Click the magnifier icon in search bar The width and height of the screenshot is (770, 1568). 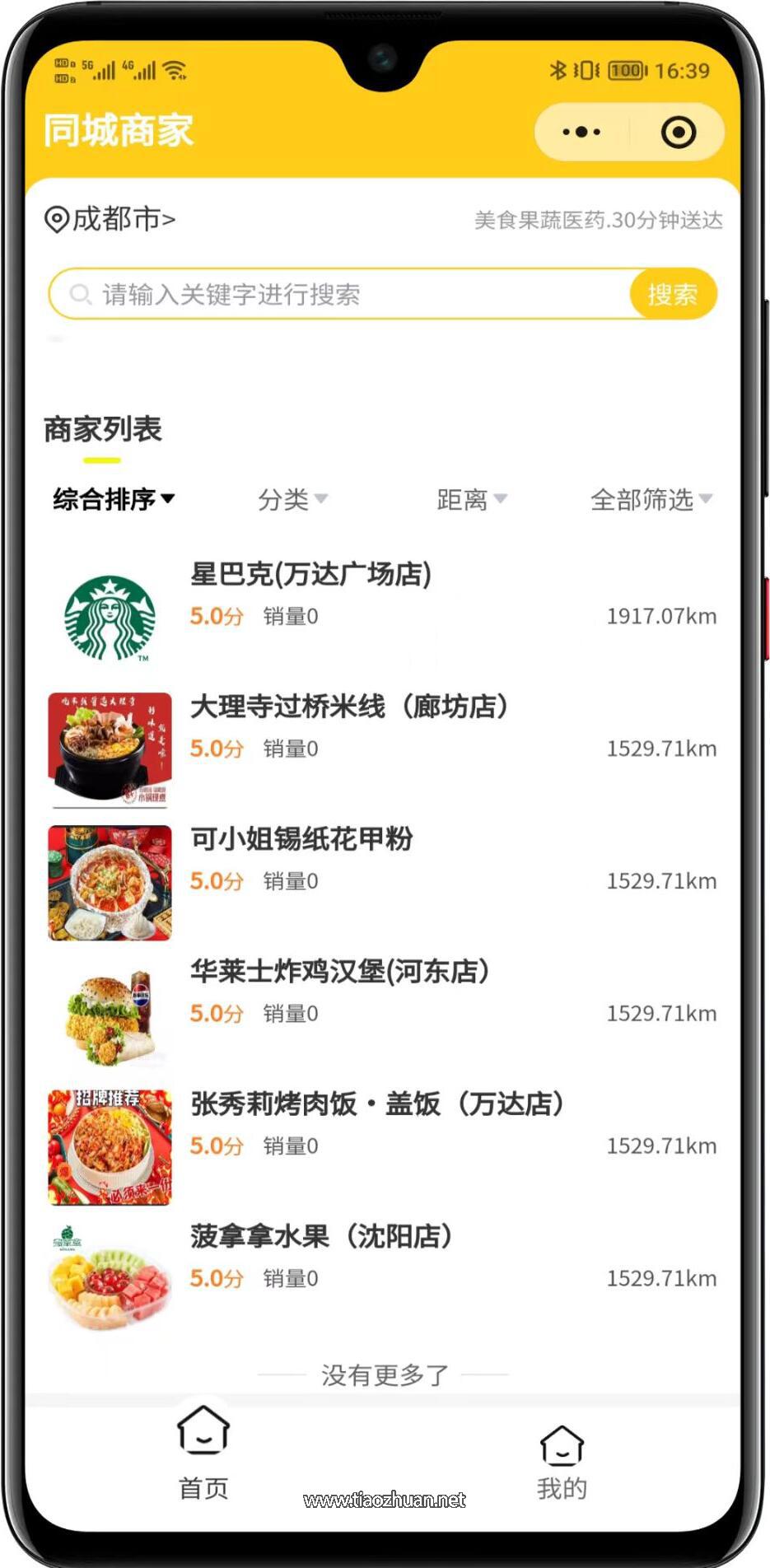click(x=80, y=293)
